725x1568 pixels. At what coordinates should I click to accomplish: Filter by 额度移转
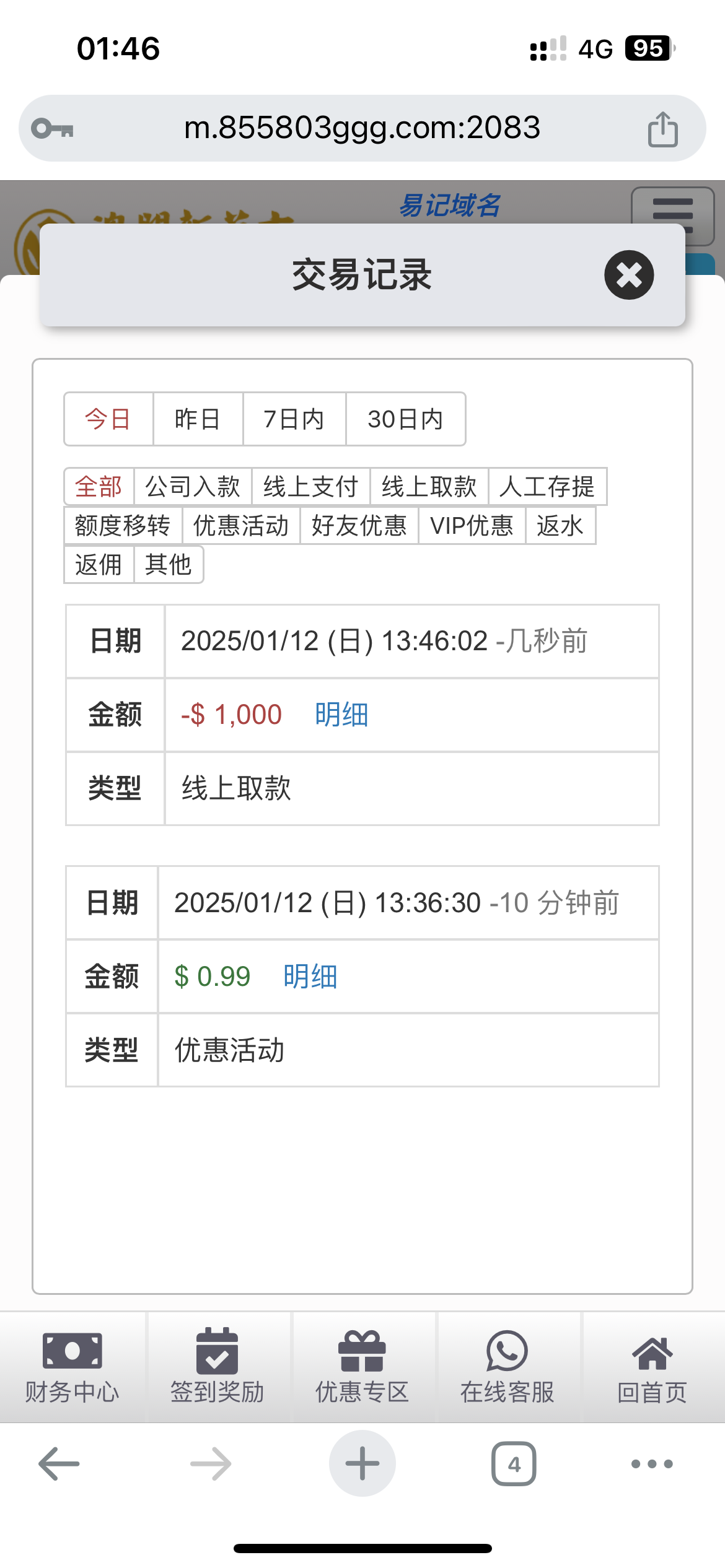[x=123, y=526]
